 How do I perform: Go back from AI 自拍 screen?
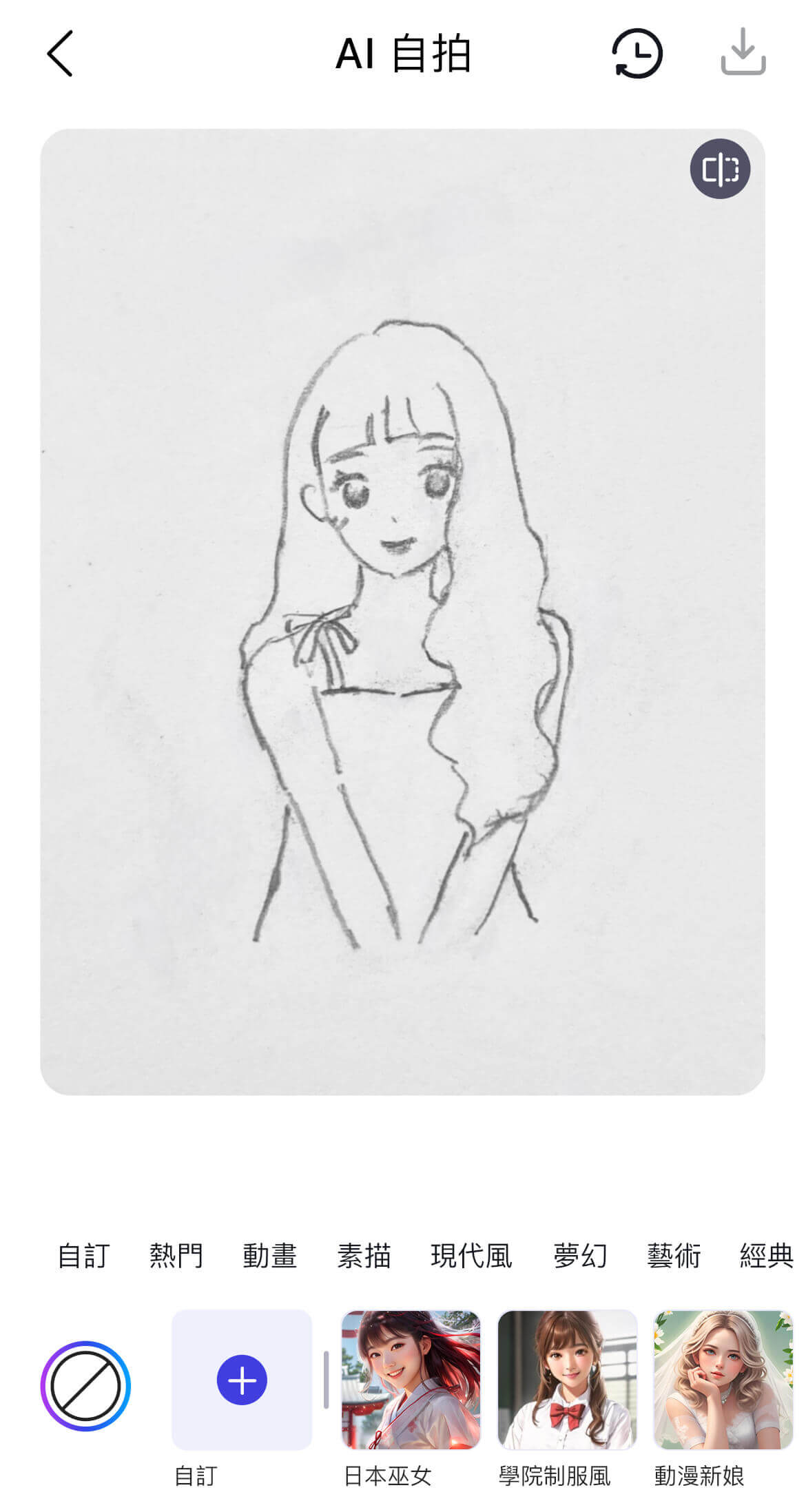pos(61,54)
